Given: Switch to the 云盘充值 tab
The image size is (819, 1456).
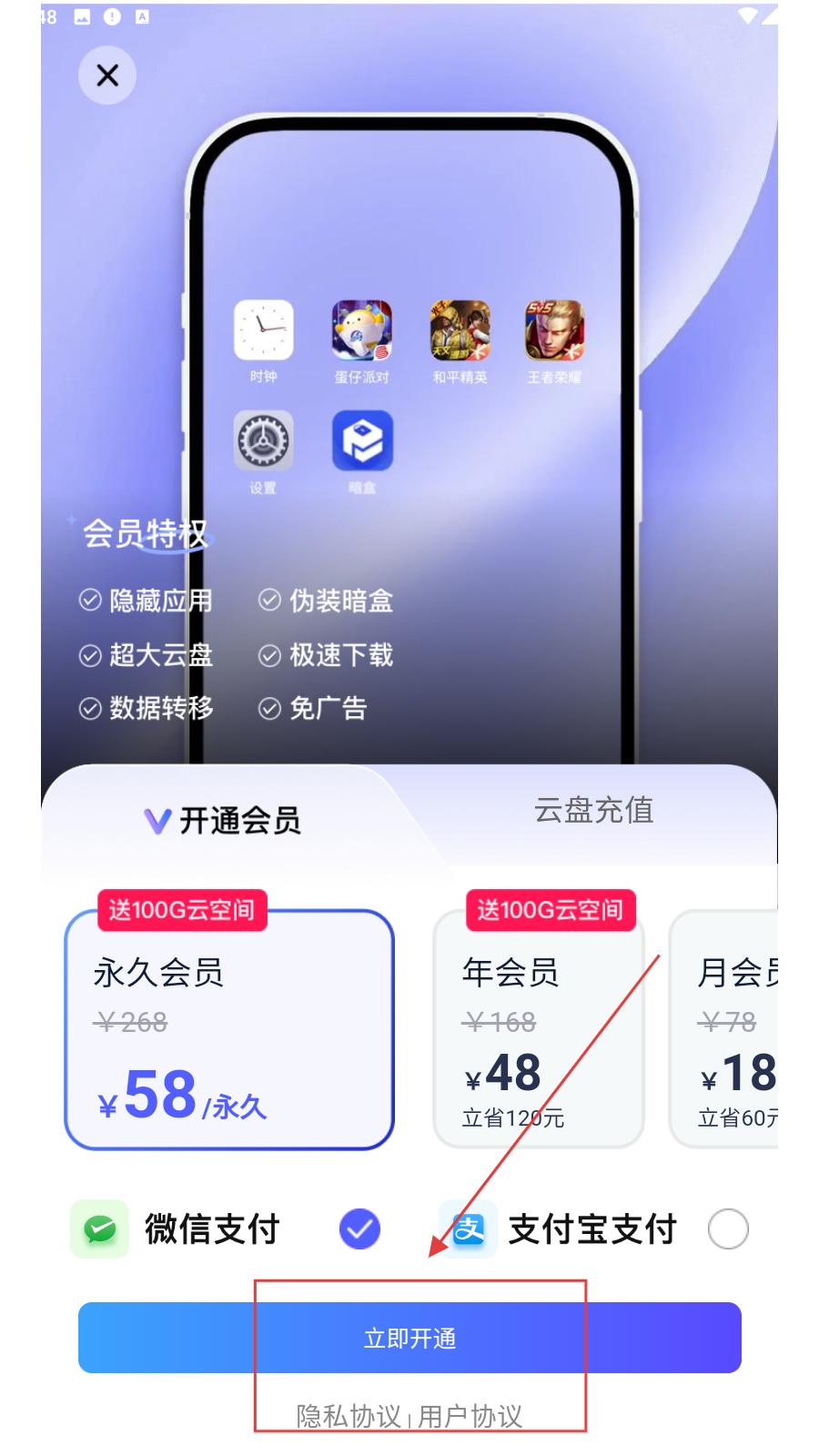Looking at the screenshot, I should click(x=593, y=810).
